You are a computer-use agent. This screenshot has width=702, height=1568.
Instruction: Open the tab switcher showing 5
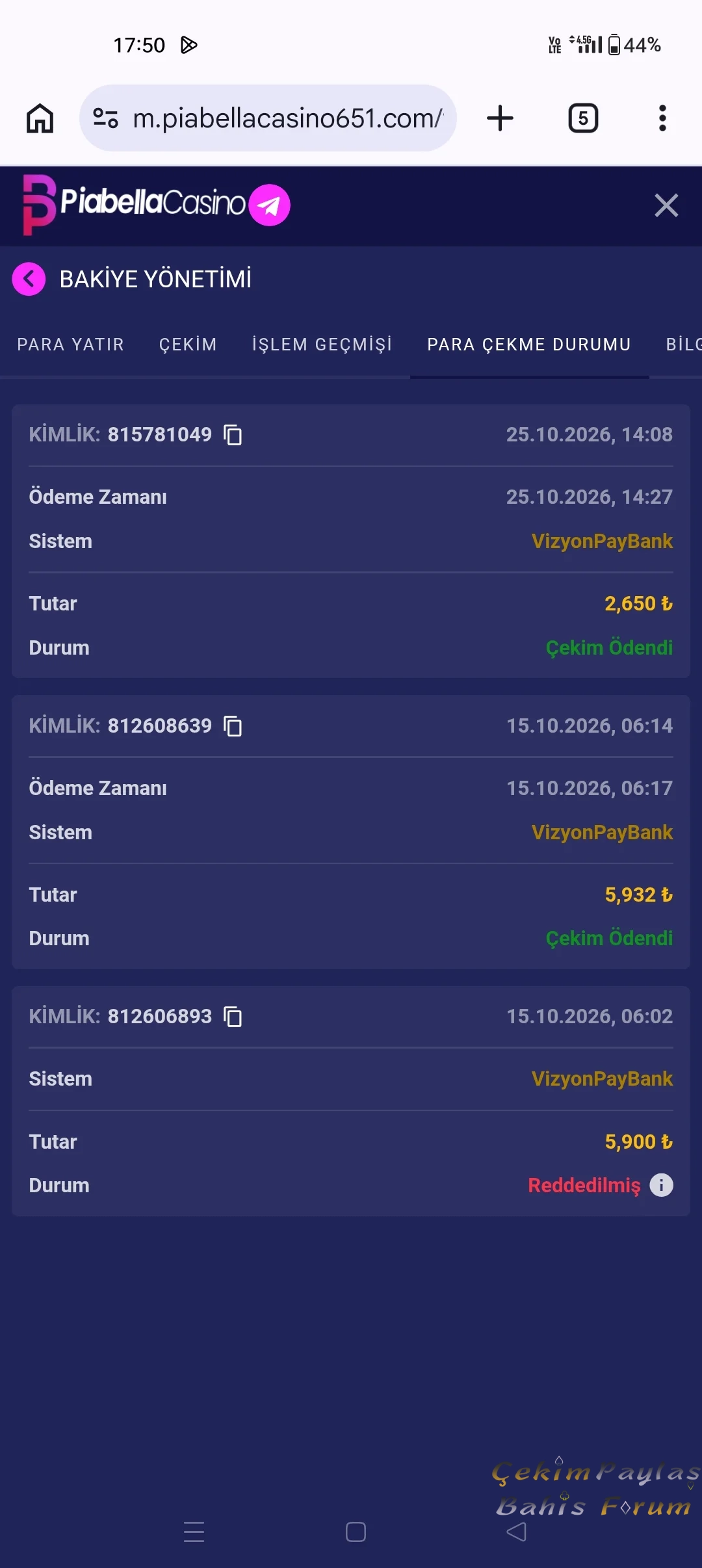[583, 118]
